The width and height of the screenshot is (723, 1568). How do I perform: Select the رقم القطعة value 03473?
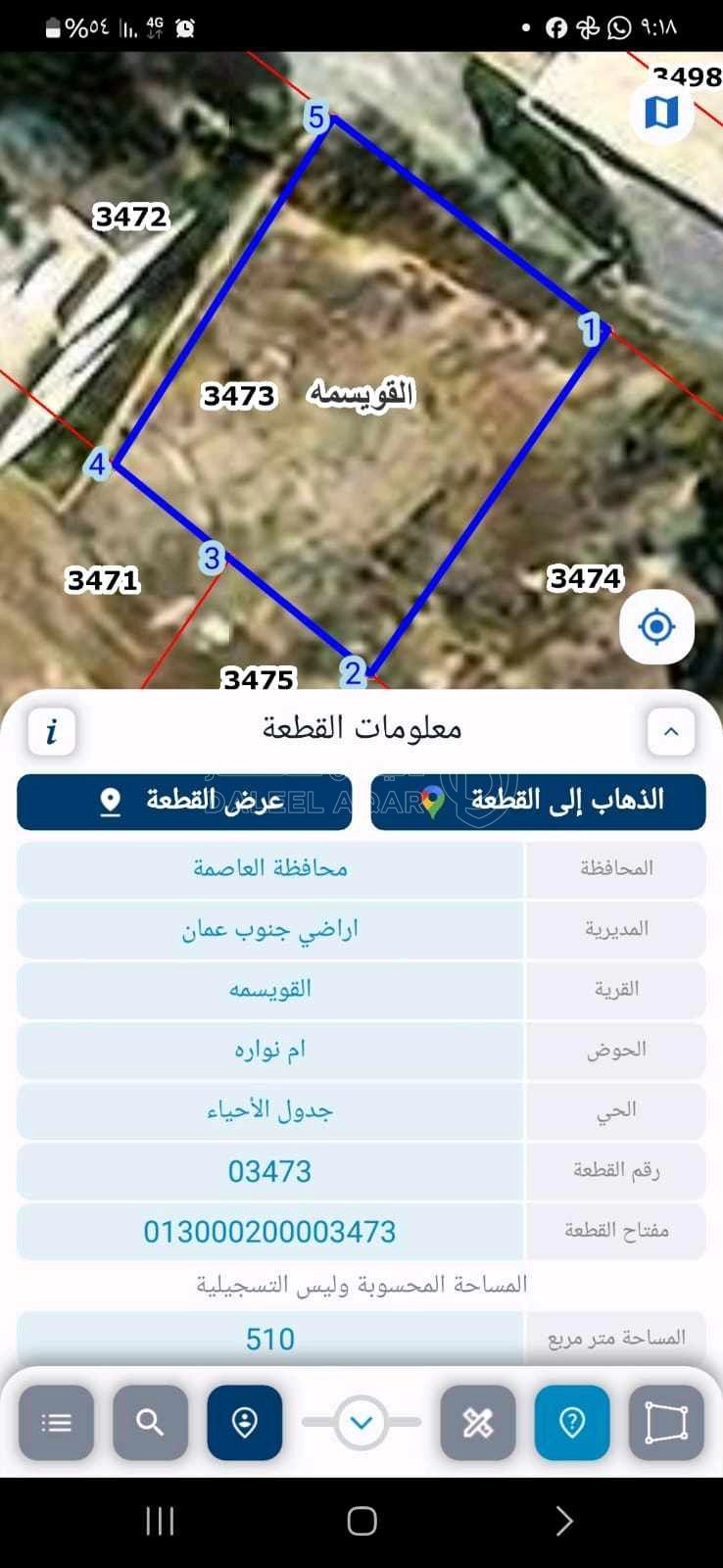click(x=268, y=1171)
